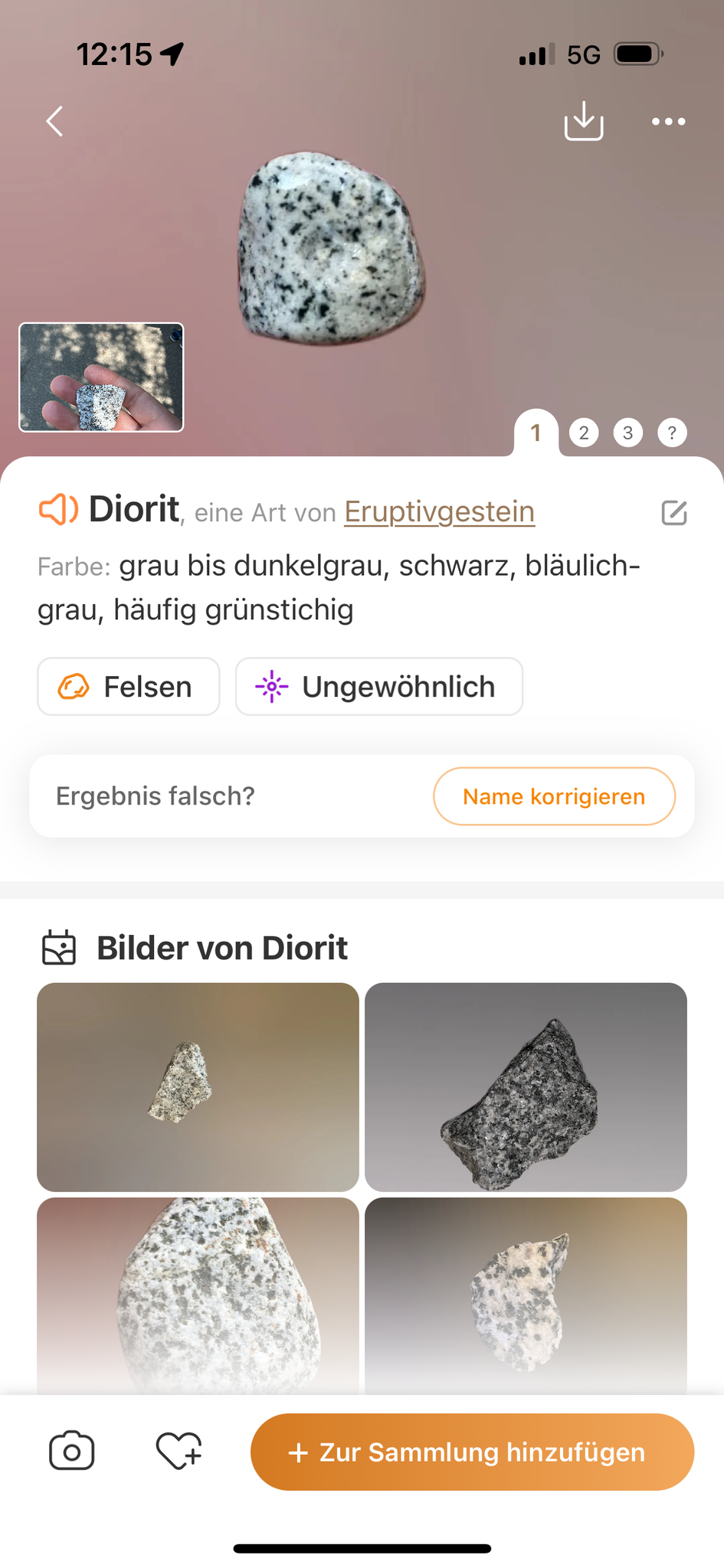724x1568 pixels.
Task: Play the pronunciation of Diorit
Action: (x=58, y=510)
